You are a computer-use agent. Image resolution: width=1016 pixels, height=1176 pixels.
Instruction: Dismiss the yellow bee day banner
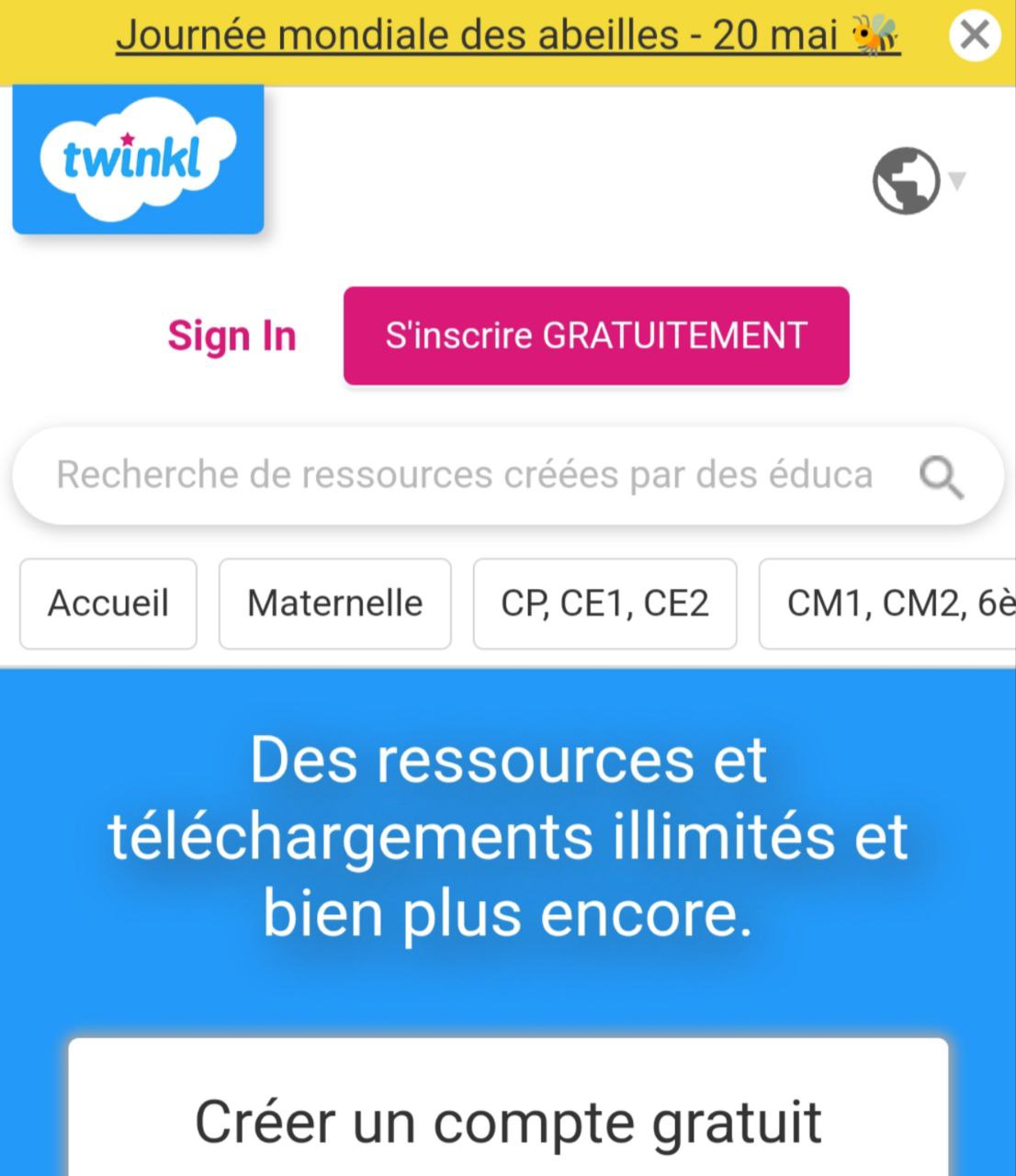(974, 36)
